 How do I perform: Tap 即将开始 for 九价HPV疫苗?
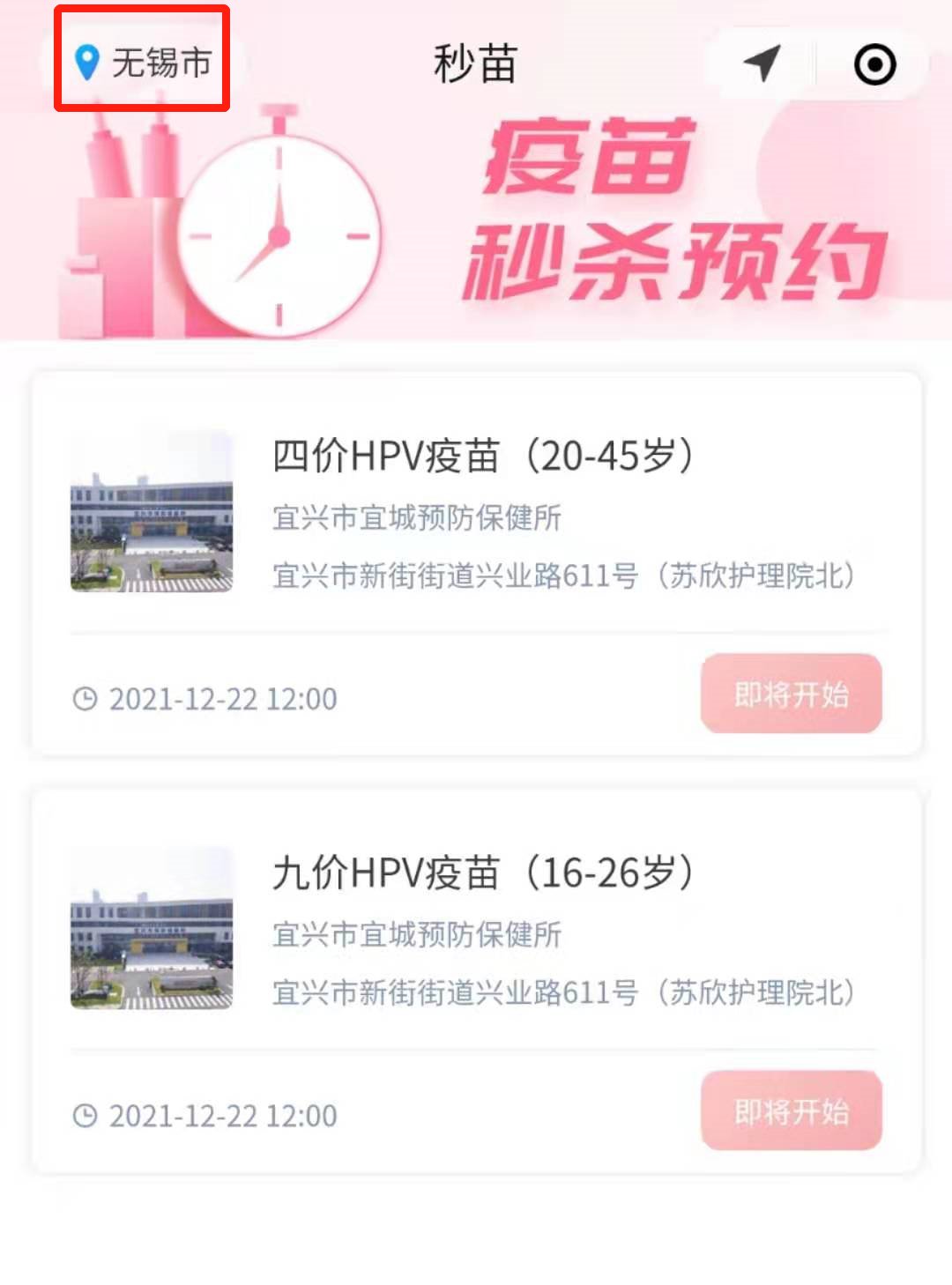[x=791, y=1111]
